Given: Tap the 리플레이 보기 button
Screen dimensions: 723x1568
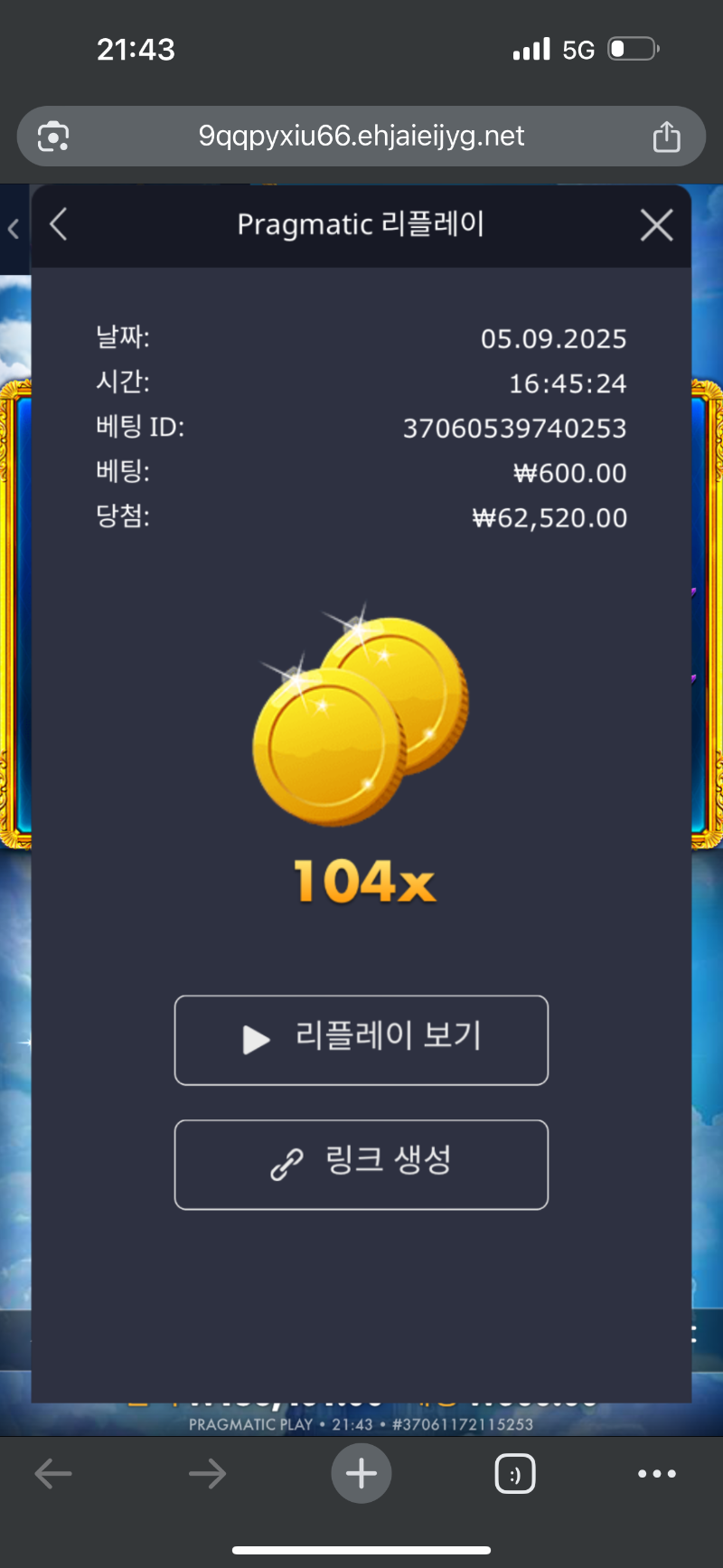Looking at the screenshot, I should pyautogui.click(x=361, y=1040).
